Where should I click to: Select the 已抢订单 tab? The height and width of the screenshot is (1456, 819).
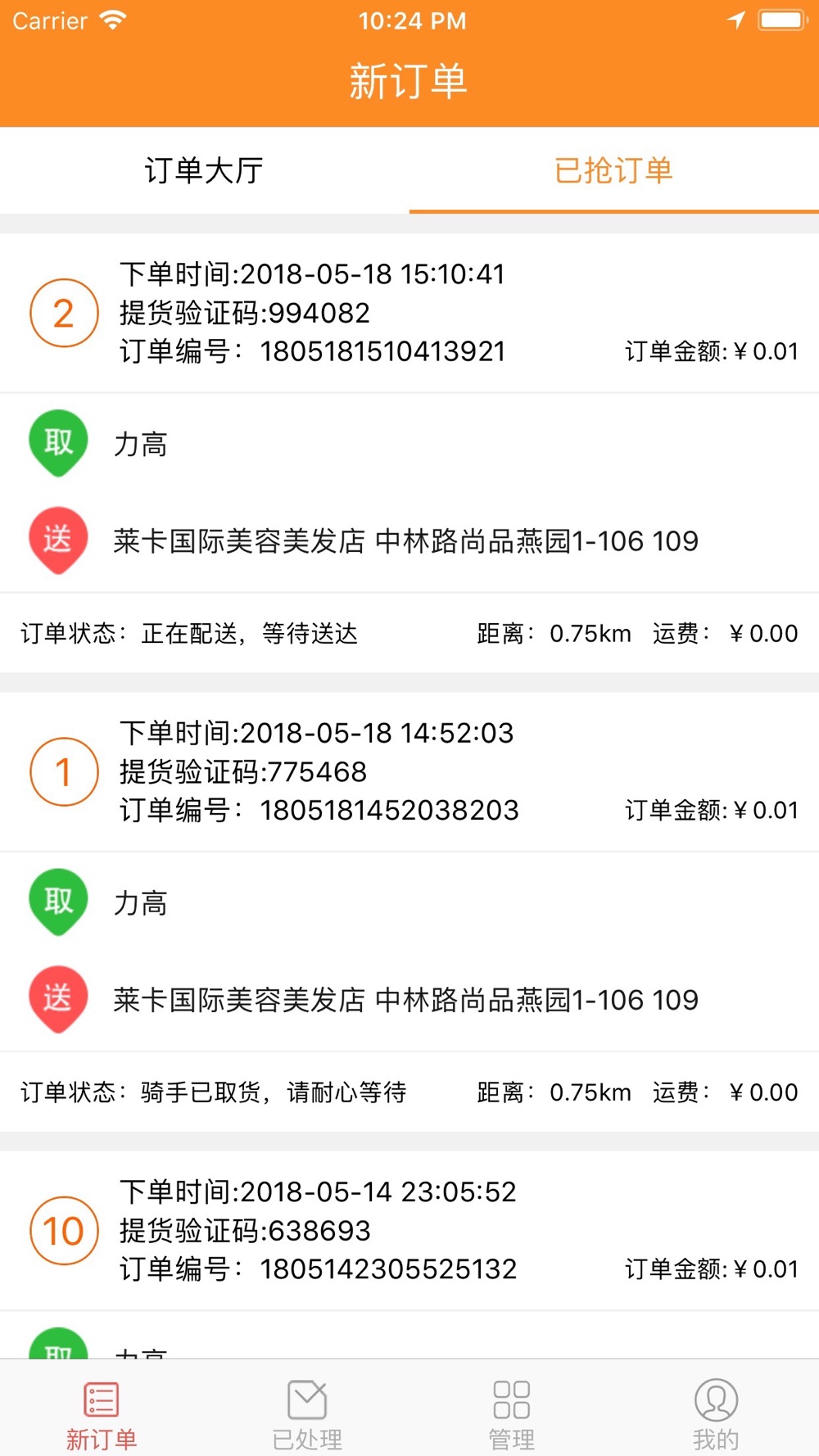point(613,170)
